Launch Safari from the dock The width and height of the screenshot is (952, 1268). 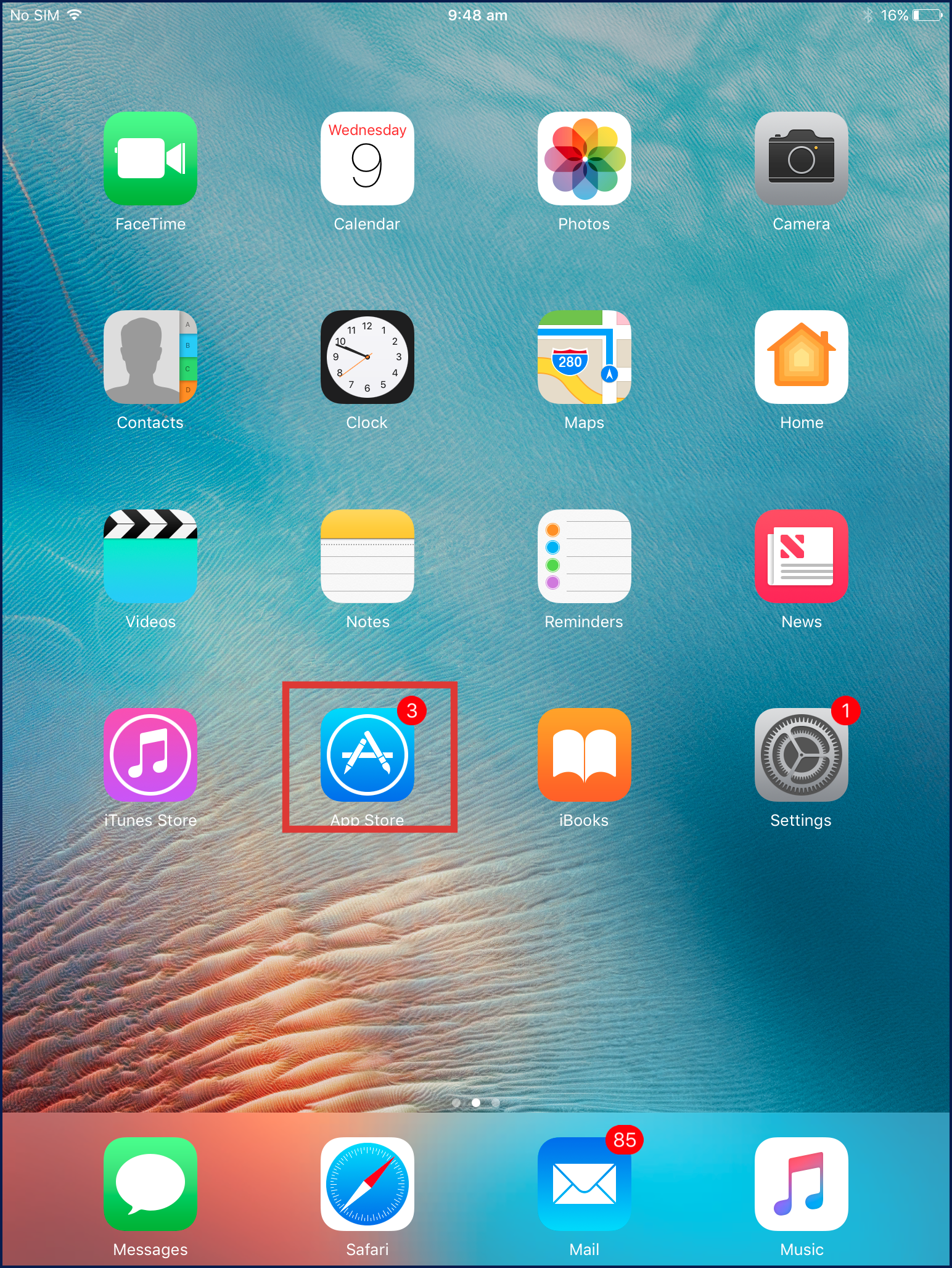367,1184
